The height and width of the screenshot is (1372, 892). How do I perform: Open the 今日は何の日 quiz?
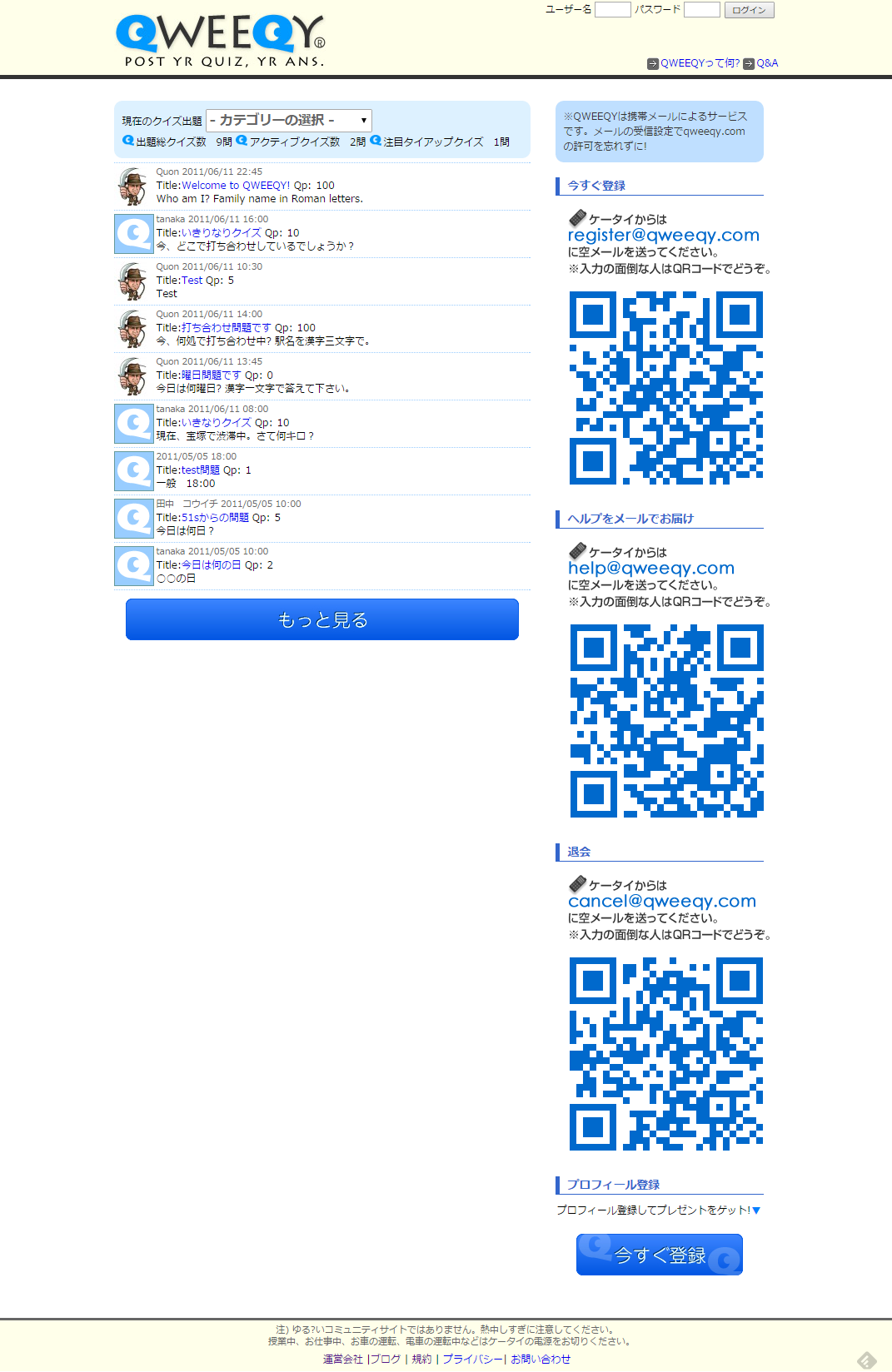pyautogui.click(x=211, y=565)
